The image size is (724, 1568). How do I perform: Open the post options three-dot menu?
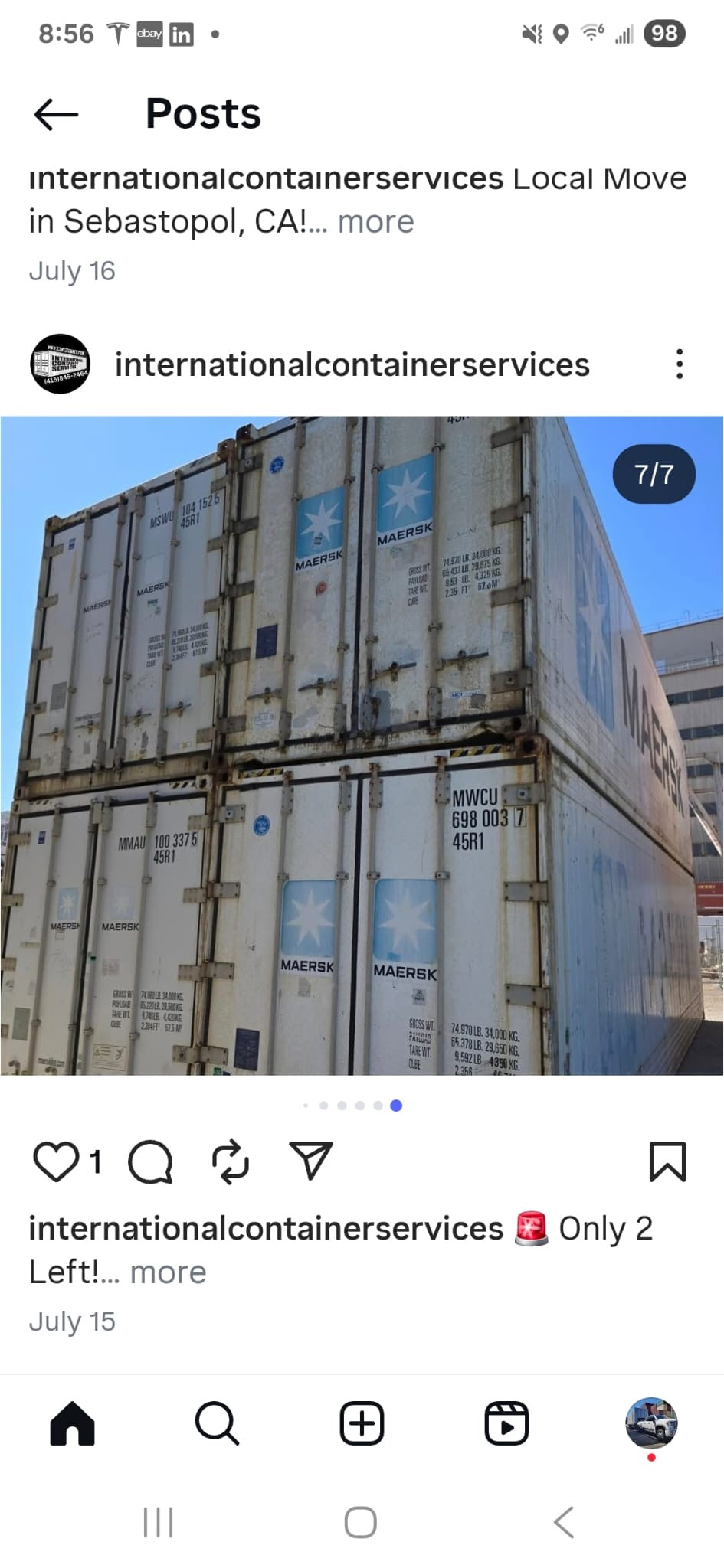click(679, 364)
